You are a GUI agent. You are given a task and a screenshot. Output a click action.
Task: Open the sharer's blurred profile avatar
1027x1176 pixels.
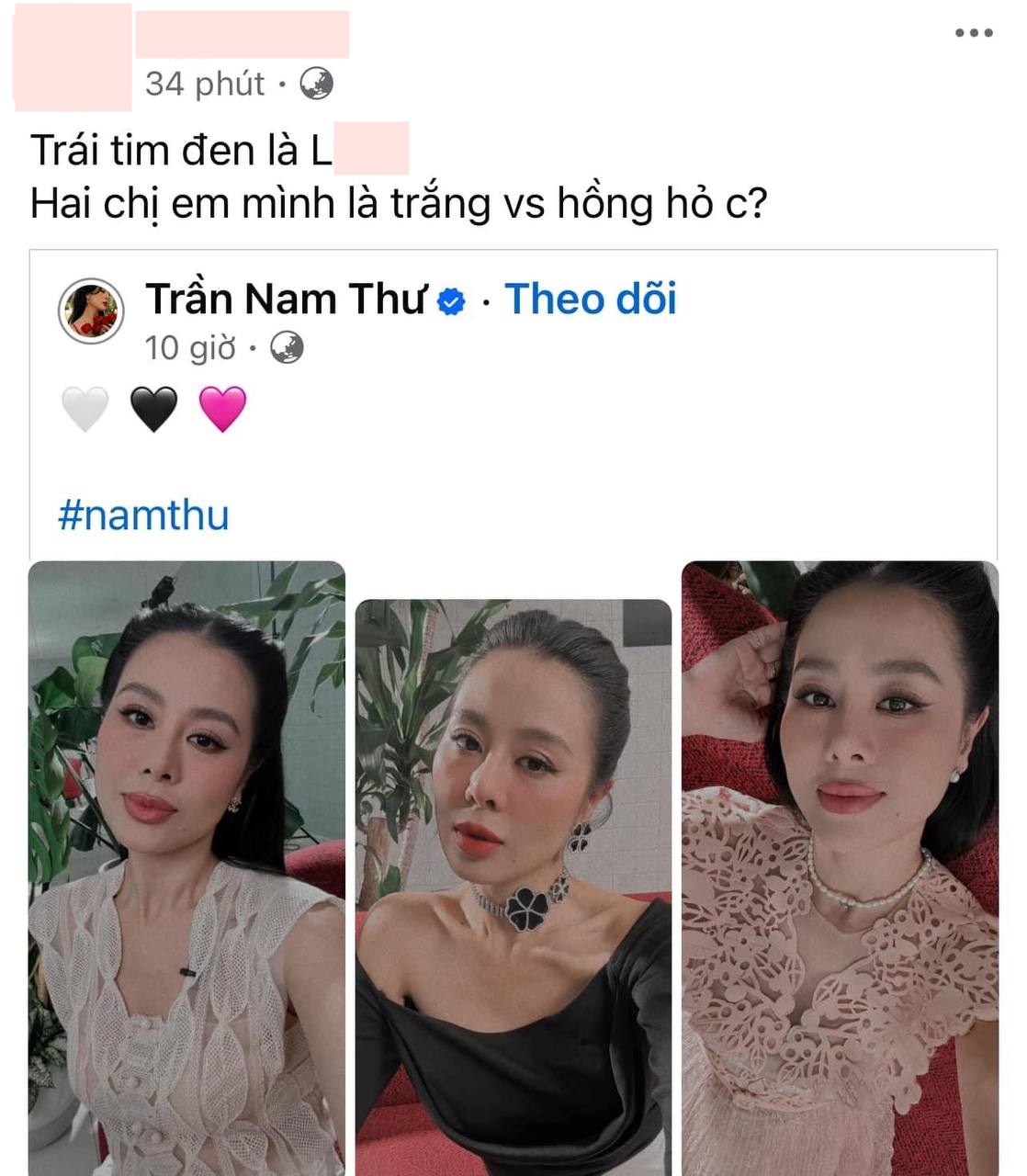point(72,57)
